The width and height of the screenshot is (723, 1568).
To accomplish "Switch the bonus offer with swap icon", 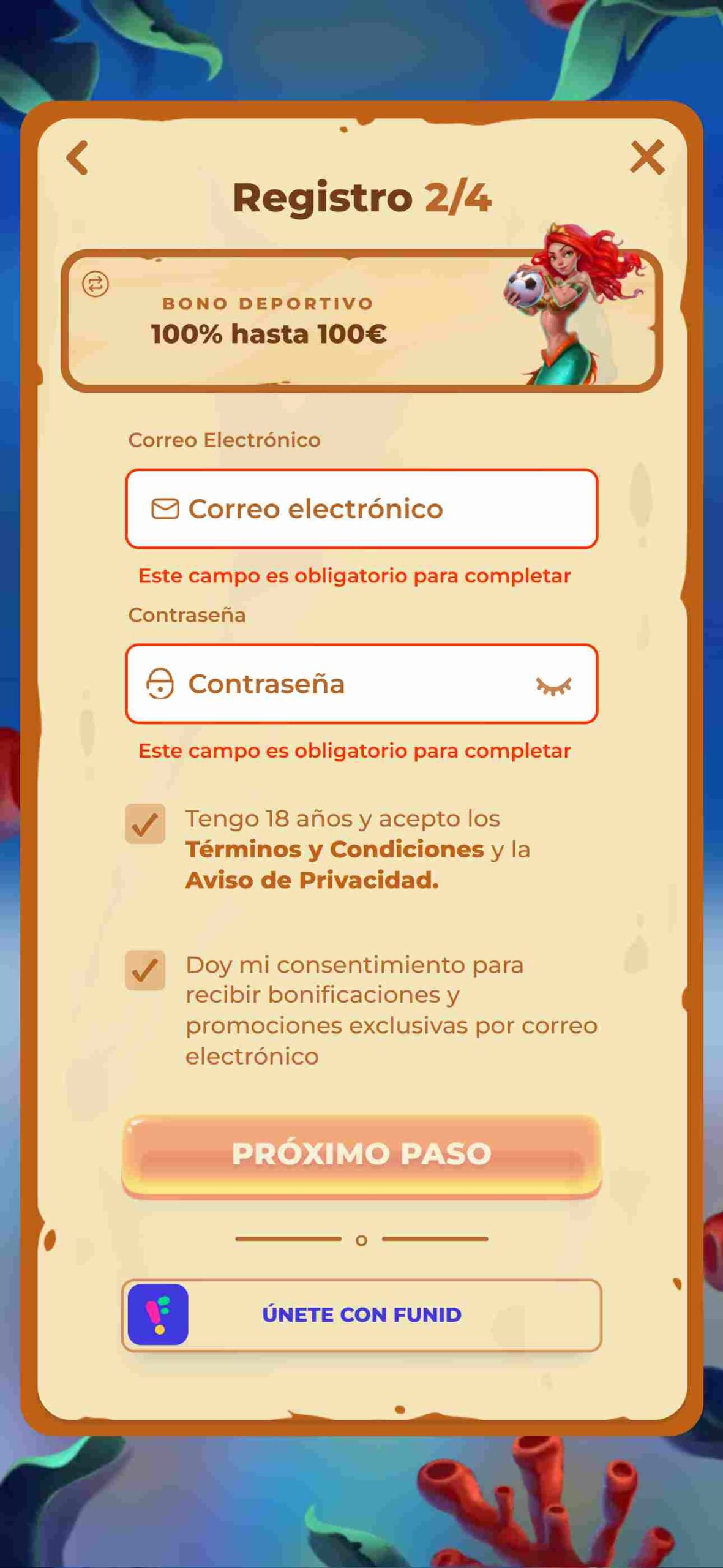I will pos(96,284).
